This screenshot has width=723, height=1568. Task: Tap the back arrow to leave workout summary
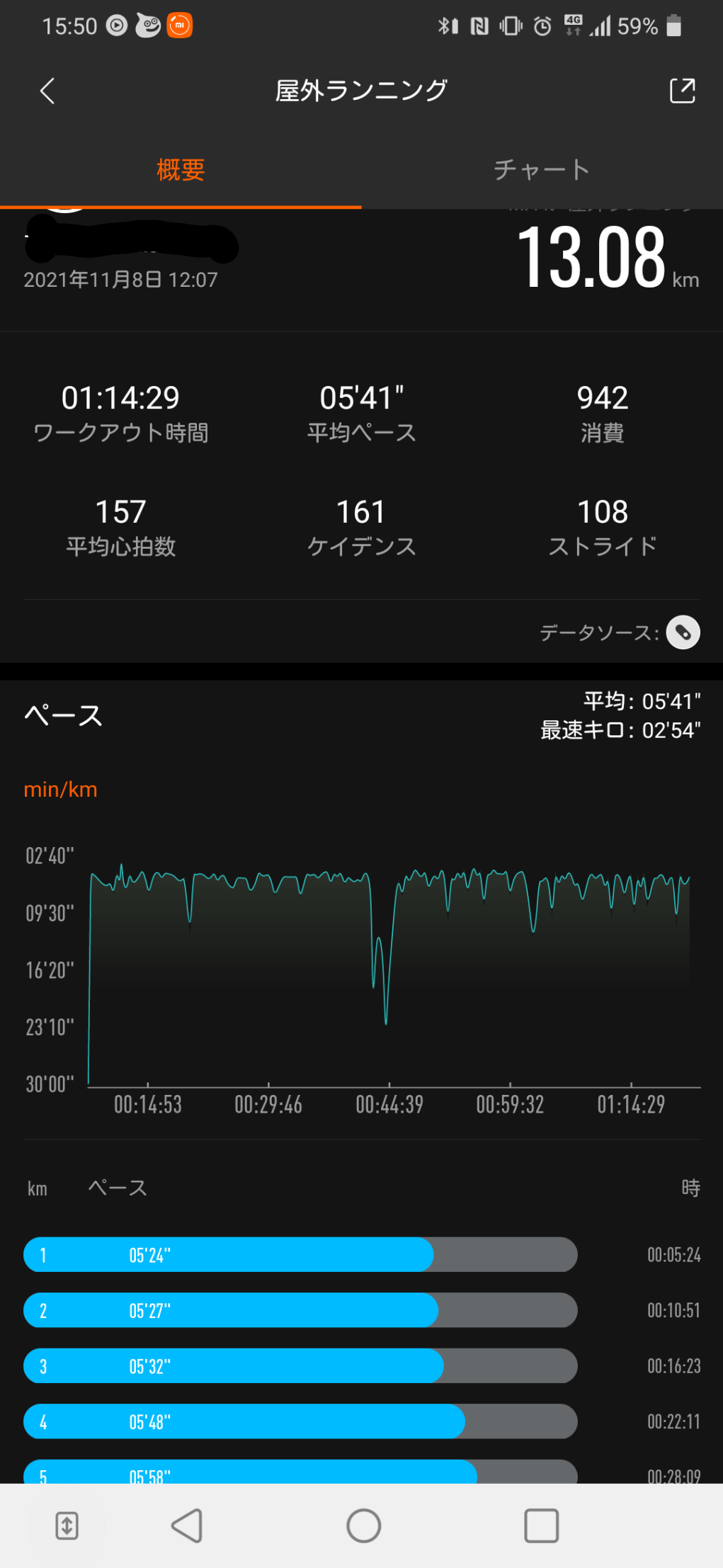click(x=47, y=91)
